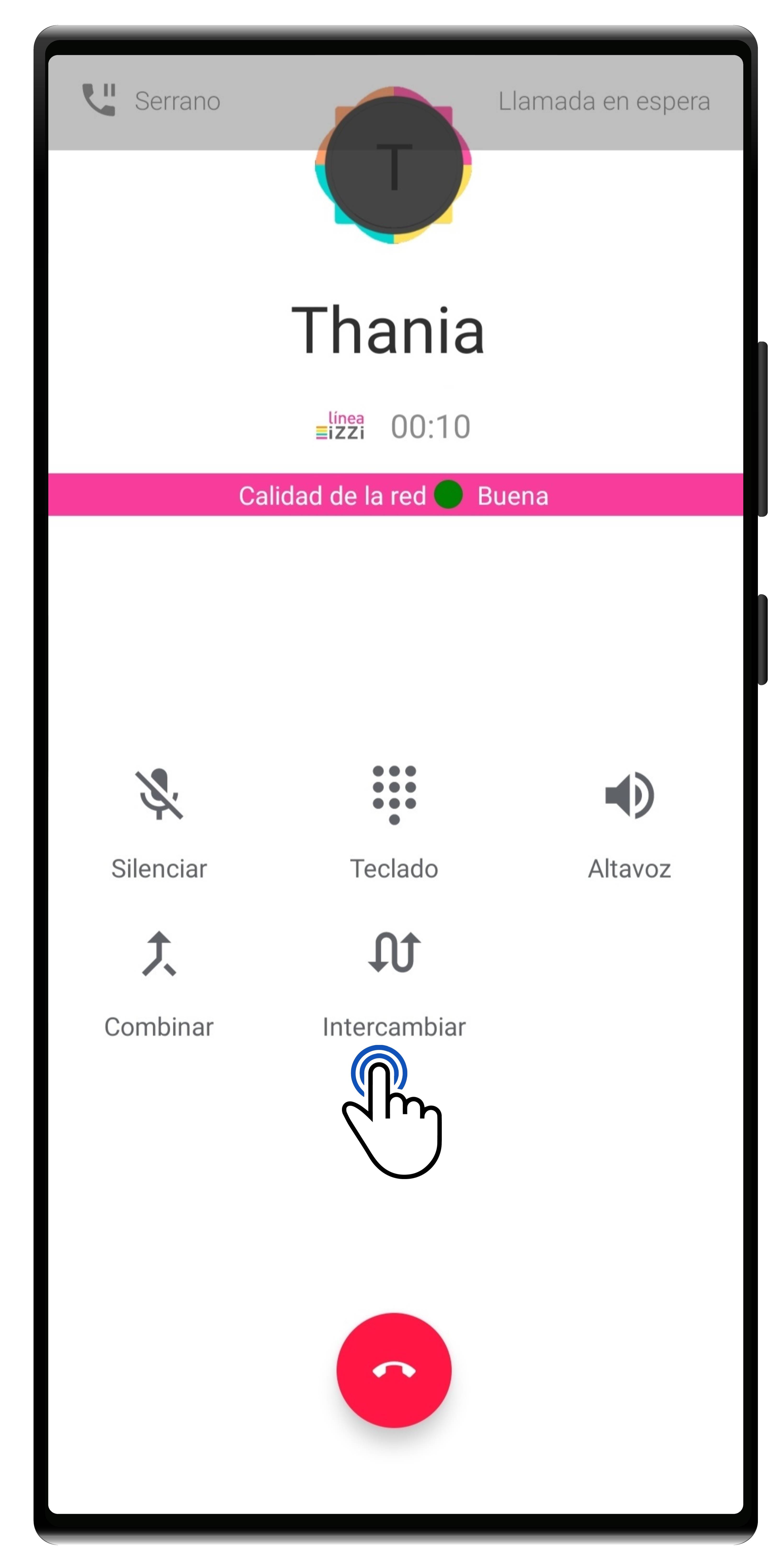Hang up with the red end-call button
The width and height of the screenshot is (784, 1565).
(x=393, y=1370)
